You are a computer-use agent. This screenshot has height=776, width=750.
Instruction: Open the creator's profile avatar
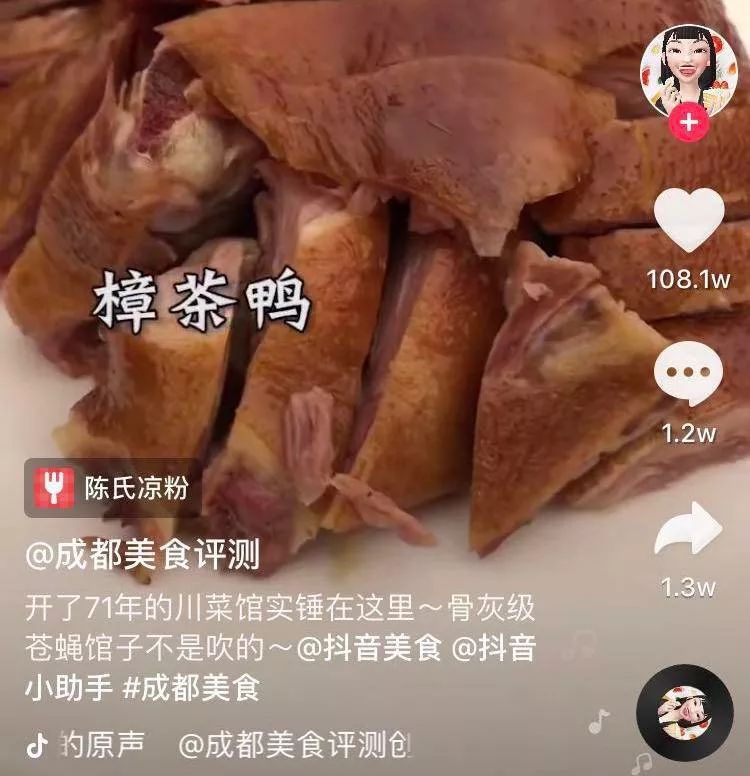[x=688, y=70]
